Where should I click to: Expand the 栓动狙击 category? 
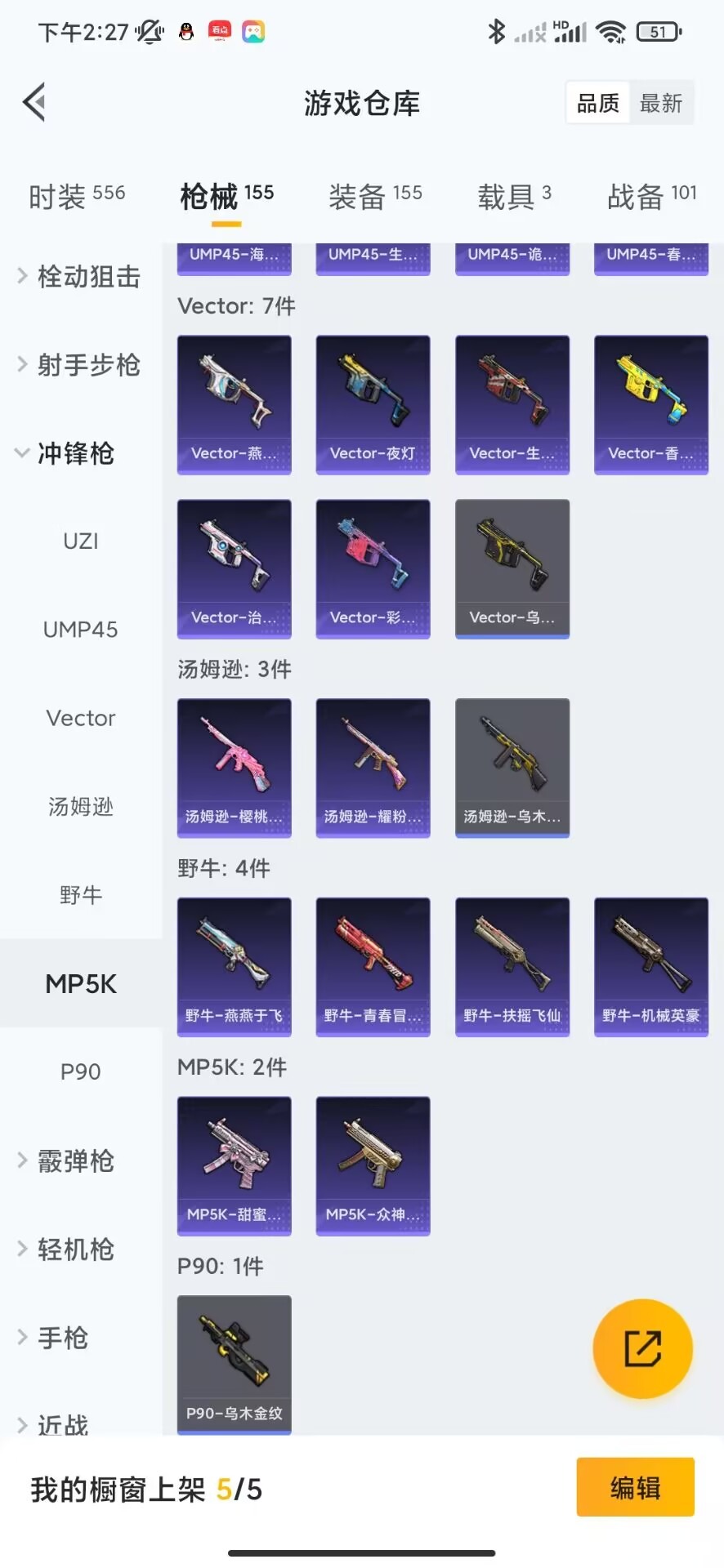[79, 277]
